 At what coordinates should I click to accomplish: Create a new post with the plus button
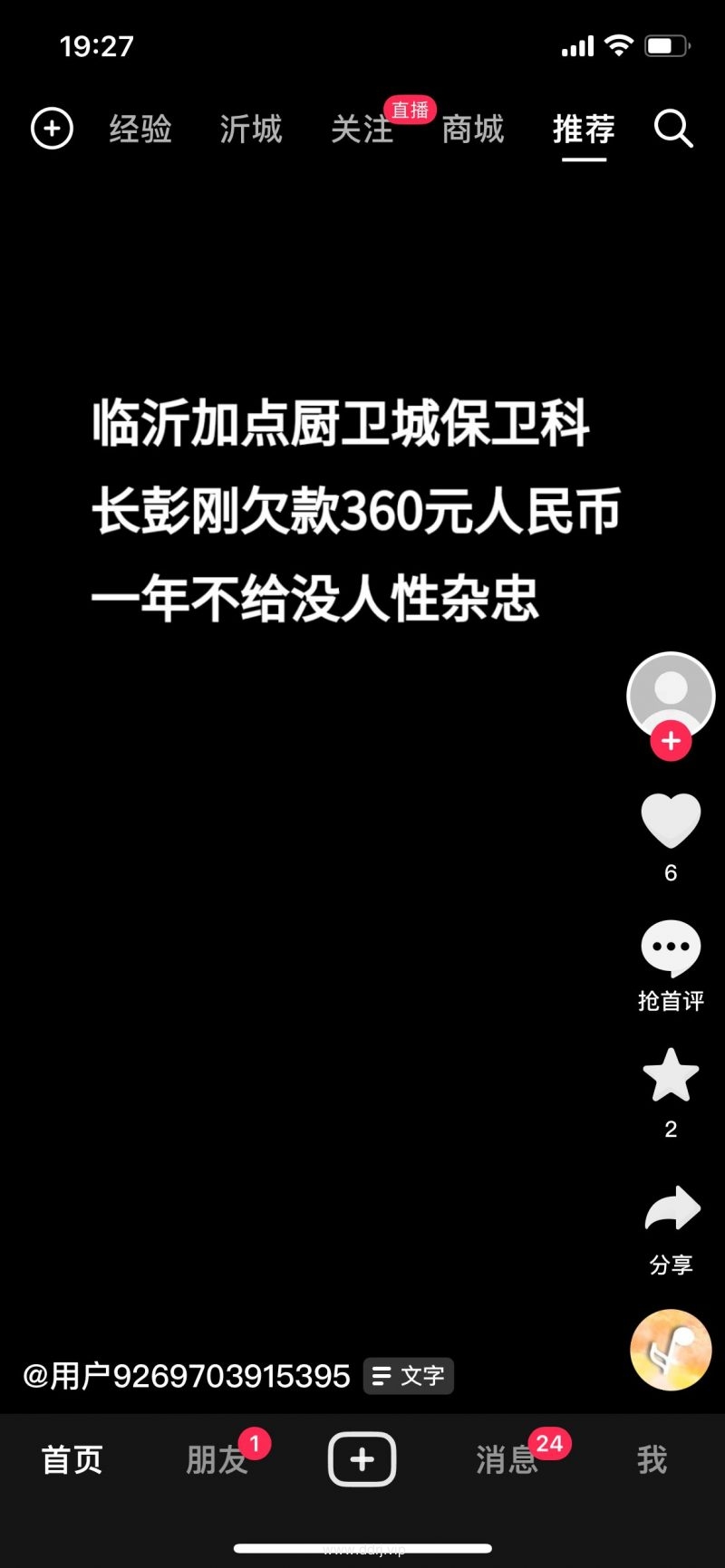(362, 1459)
